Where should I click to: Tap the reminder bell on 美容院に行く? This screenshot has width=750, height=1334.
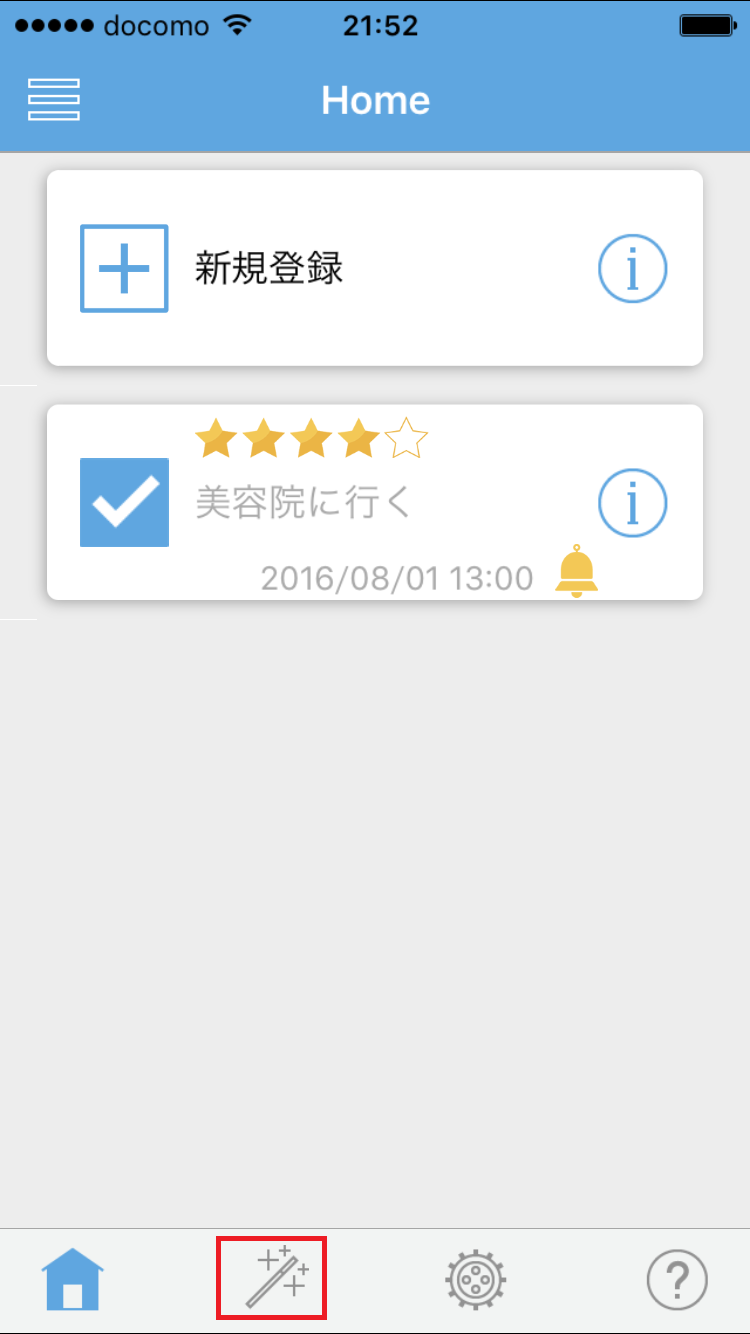[577, 573]
